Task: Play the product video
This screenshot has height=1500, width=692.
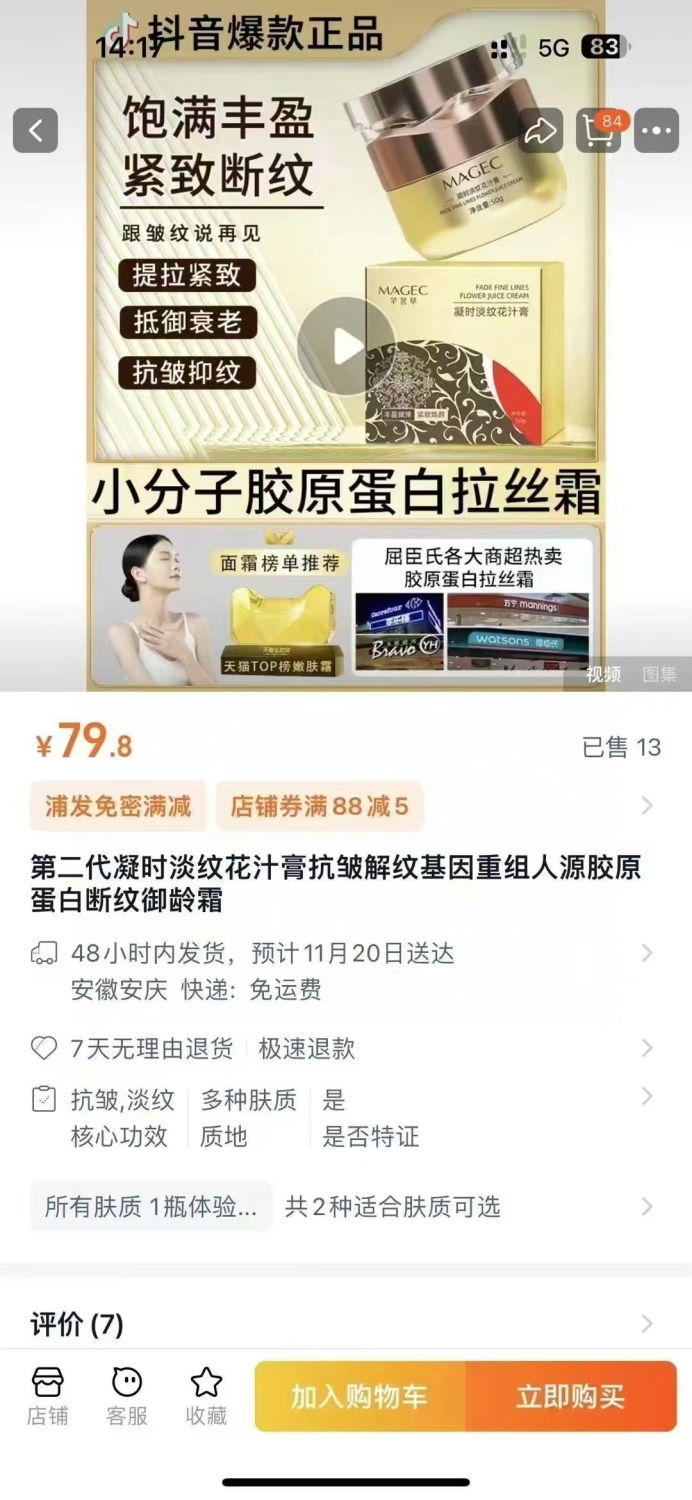Action: pyautogui.click(x=346, y=346)
